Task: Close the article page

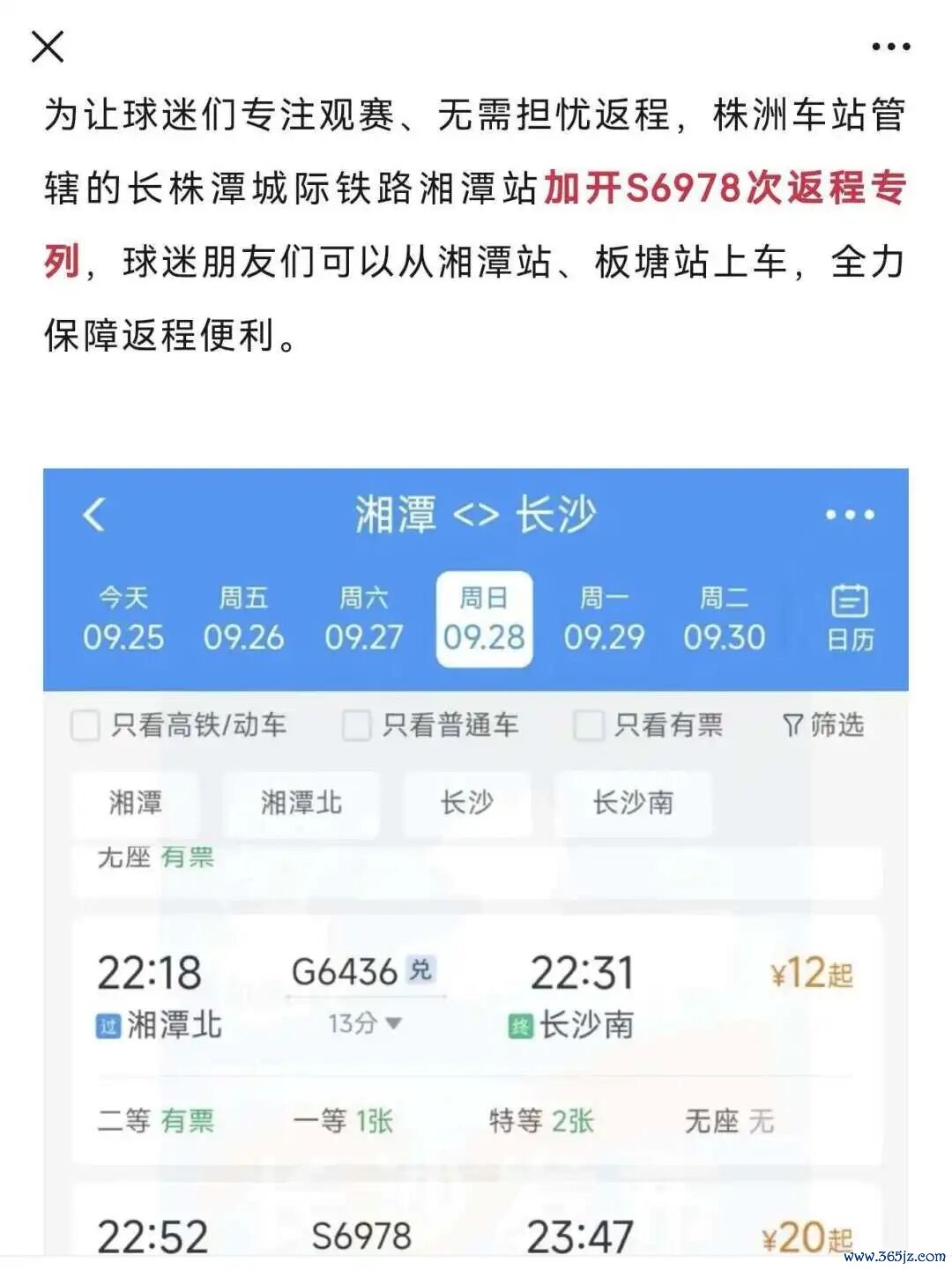Action: click(48, 47)
